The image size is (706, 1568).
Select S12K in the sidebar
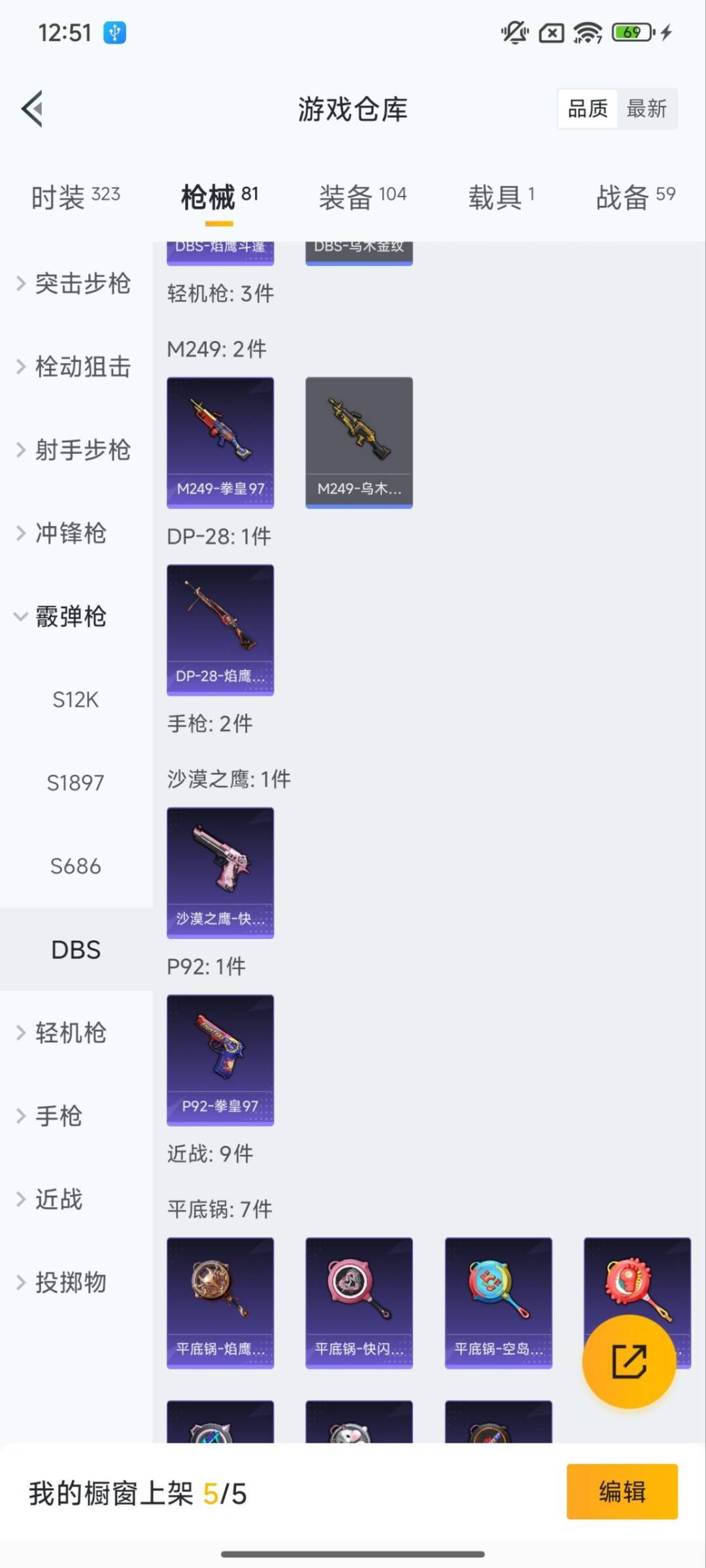(x=75, y=699)
